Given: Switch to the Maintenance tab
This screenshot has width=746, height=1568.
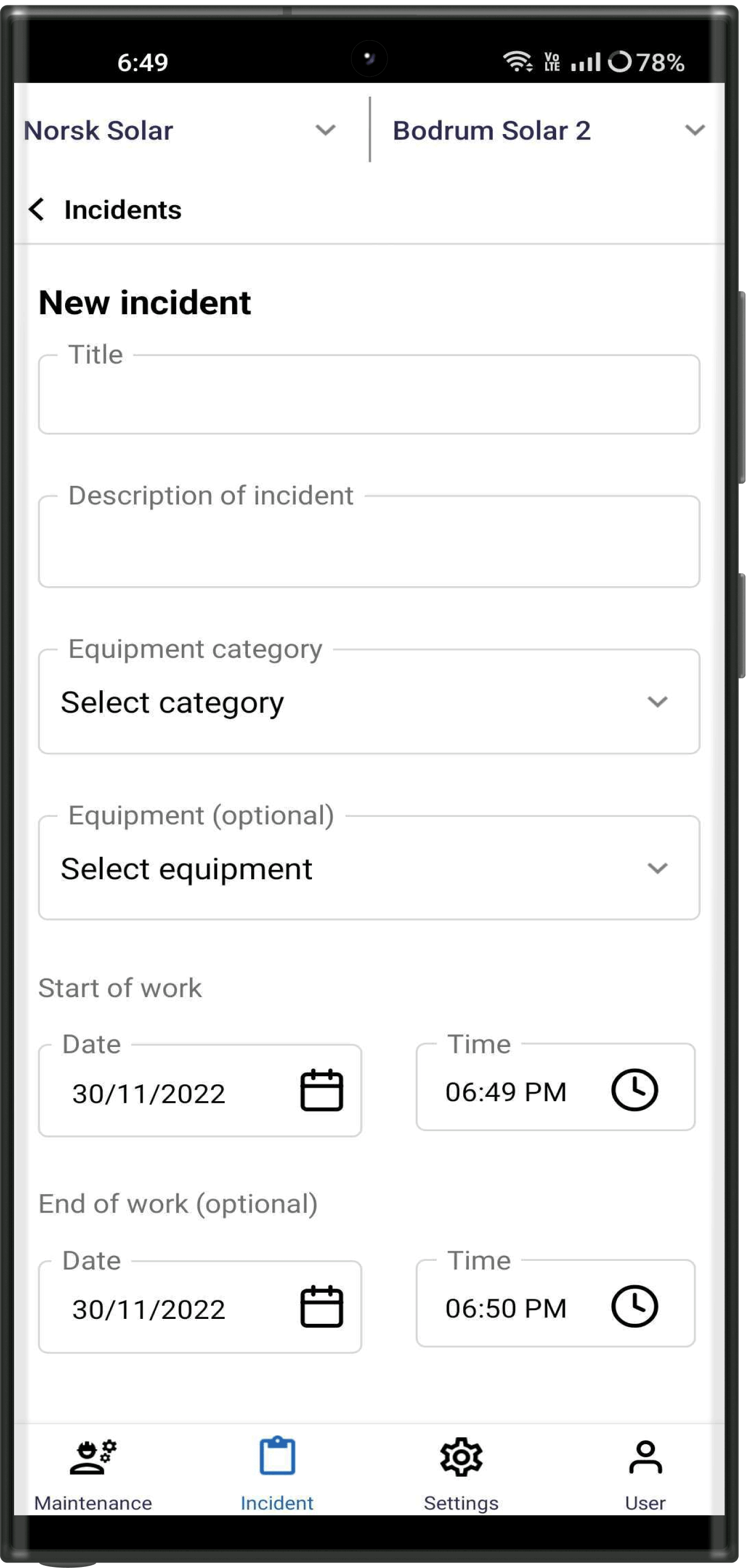Looking at the screenshot, I should [93, 1474].
